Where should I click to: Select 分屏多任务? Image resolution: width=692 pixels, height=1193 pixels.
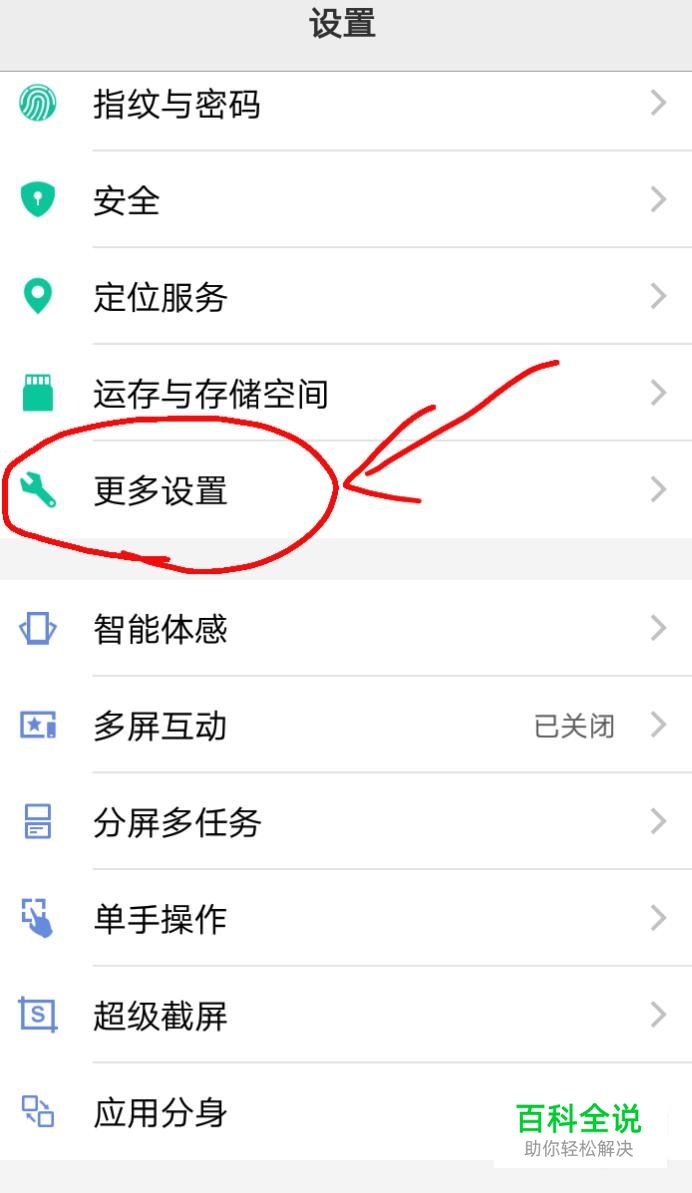[177, 822]
